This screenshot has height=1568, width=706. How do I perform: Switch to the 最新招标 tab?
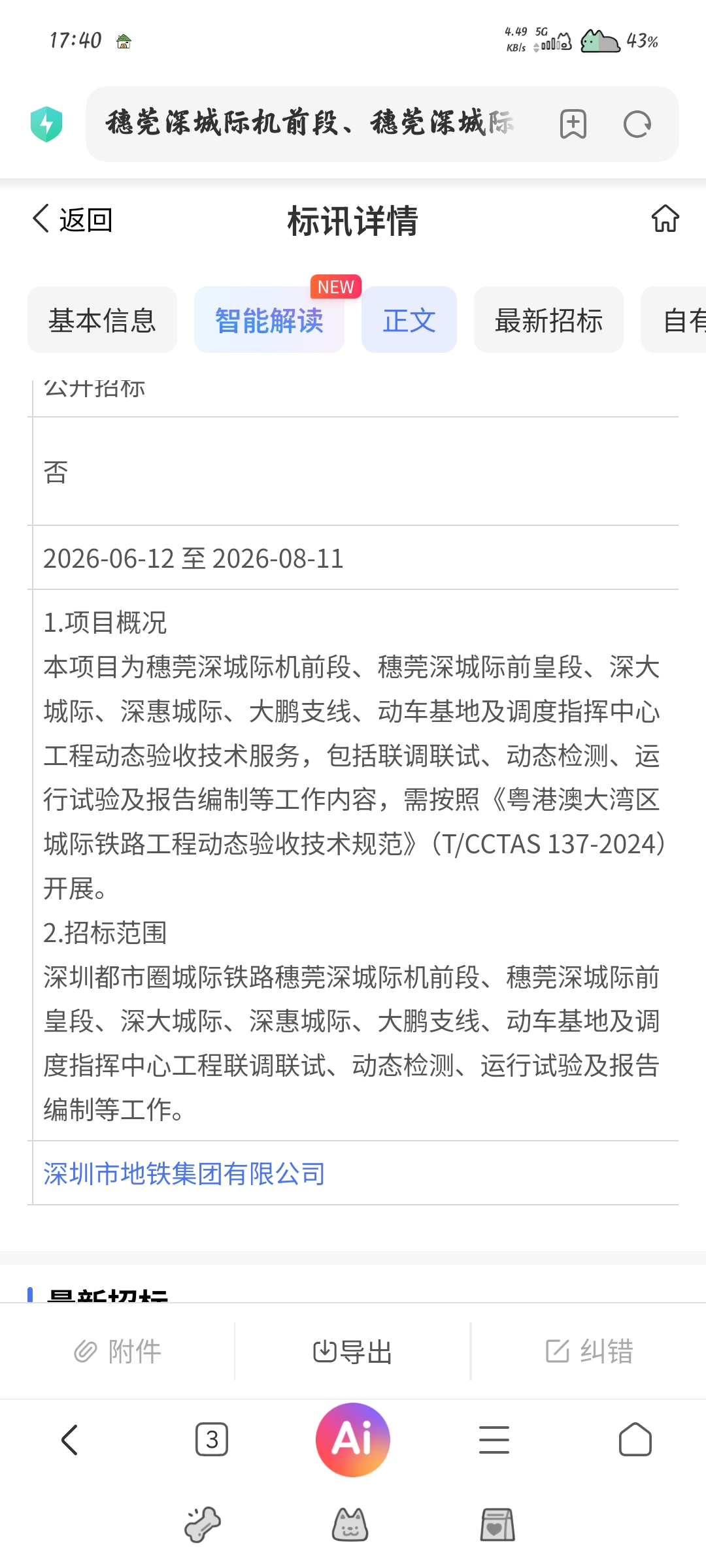pos(548,320)
